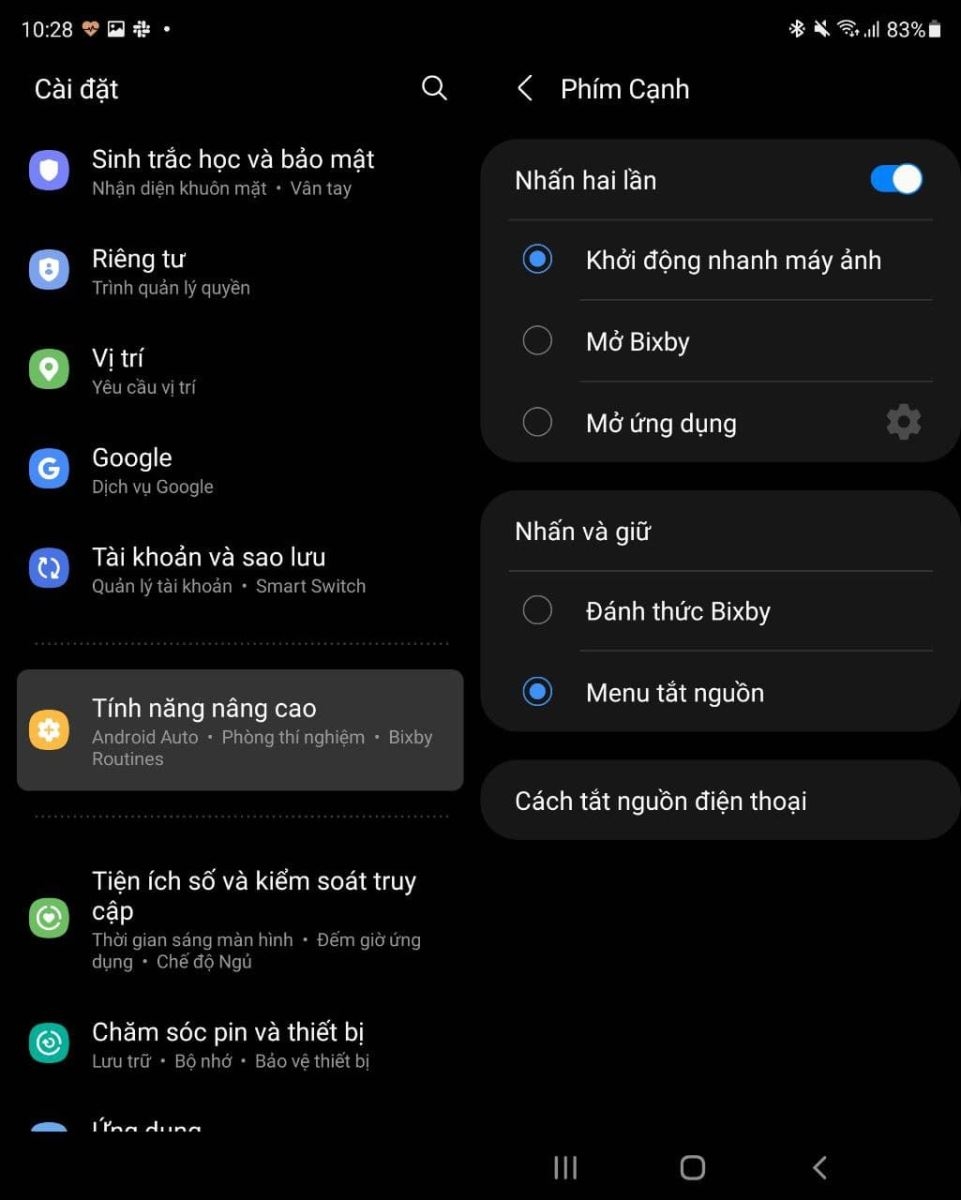Choose Menu tắt nguồn
This screenshot has width=961, height=1200.
pos(537,692)
